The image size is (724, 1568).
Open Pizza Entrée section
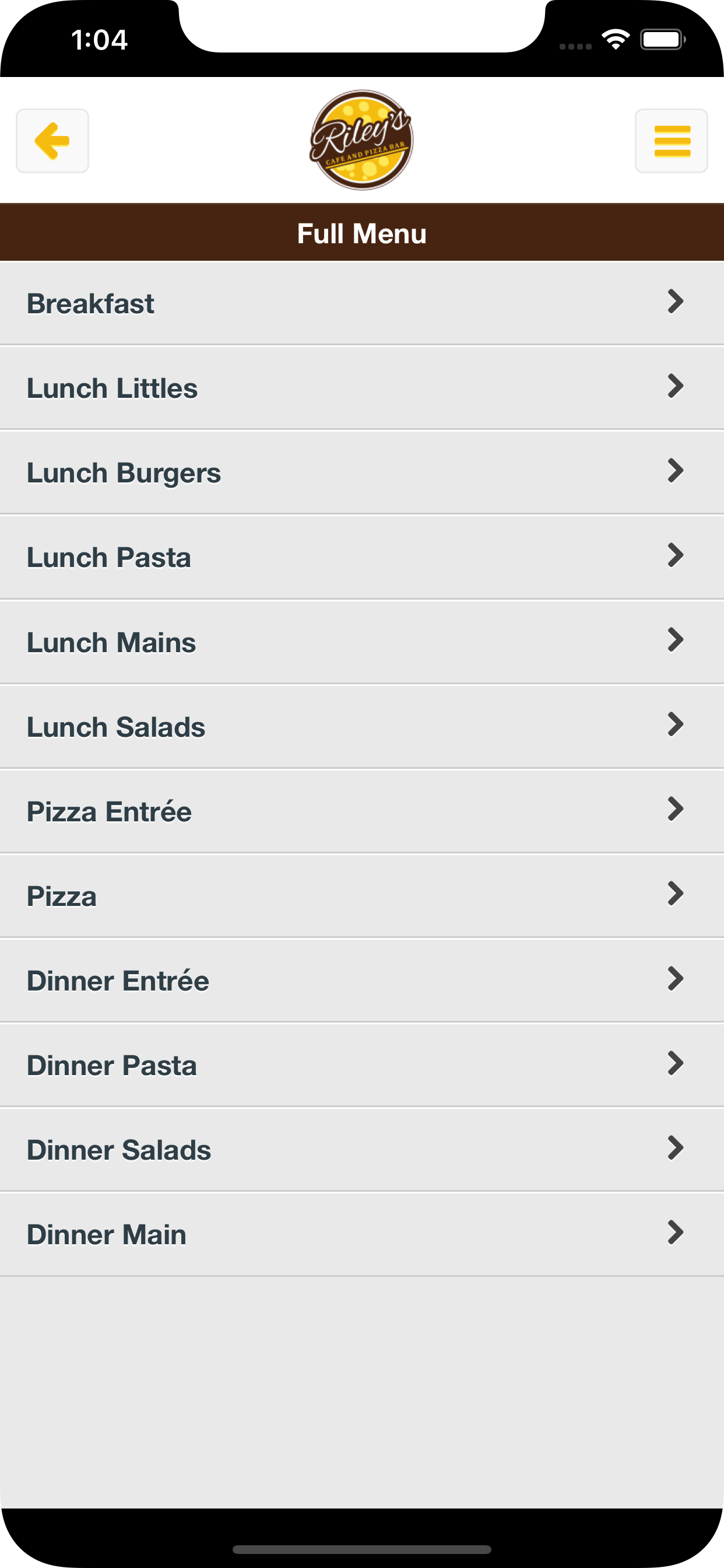(362, 811)
